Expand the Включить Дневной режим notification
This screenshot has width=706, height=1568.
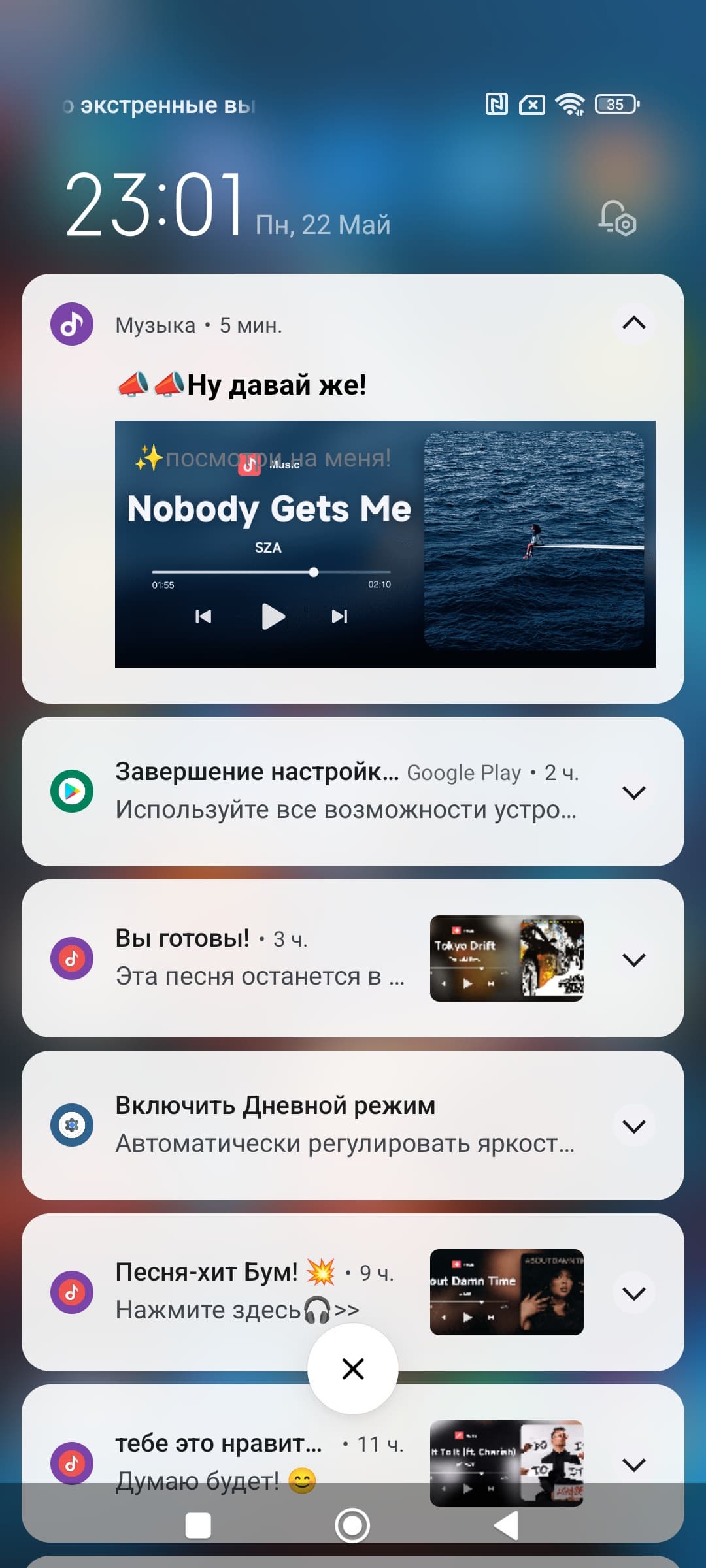pyautogui.click(x=633, y=1126)
